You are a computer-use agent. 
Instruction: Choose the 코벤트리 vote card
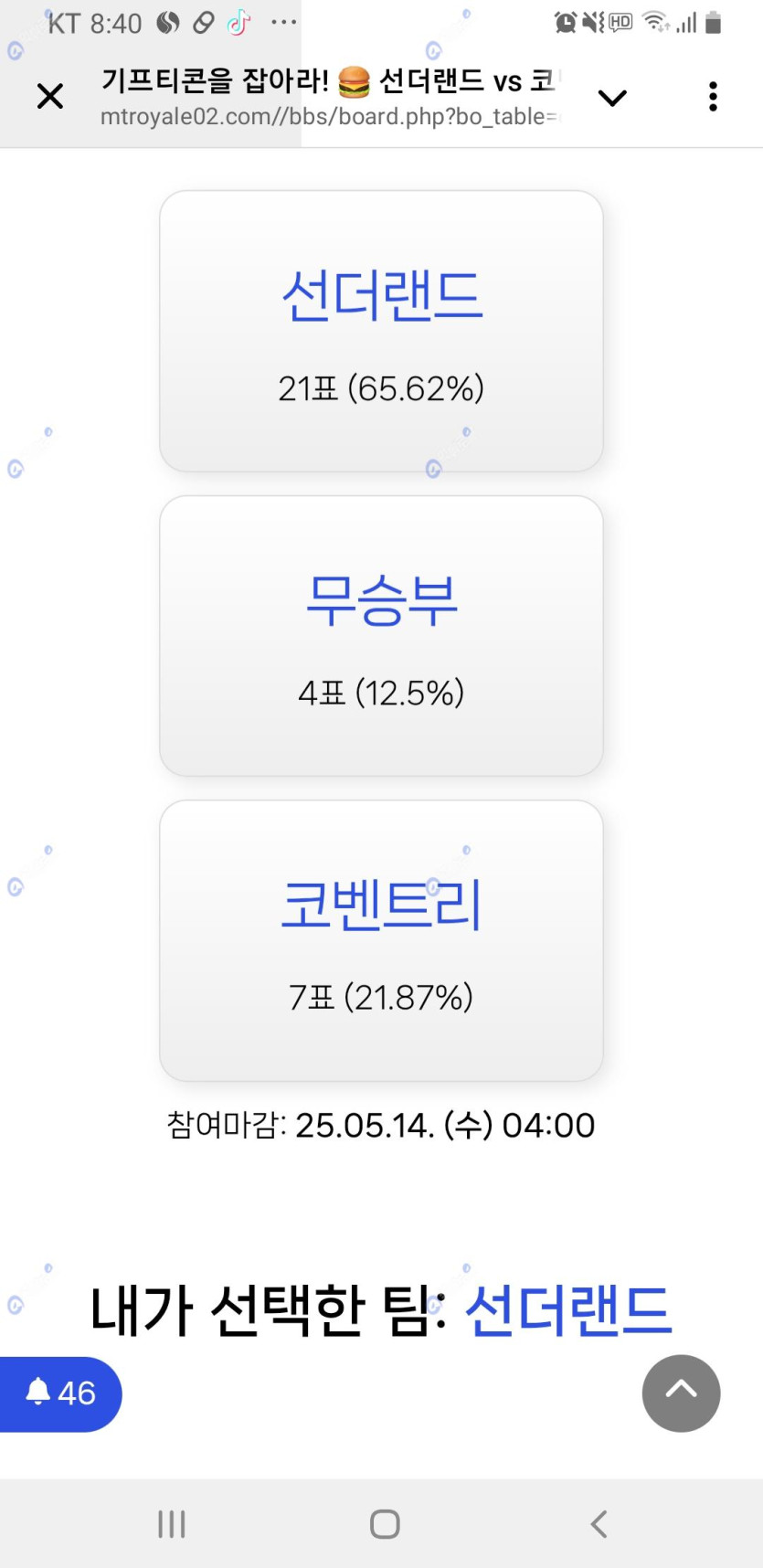381,940
